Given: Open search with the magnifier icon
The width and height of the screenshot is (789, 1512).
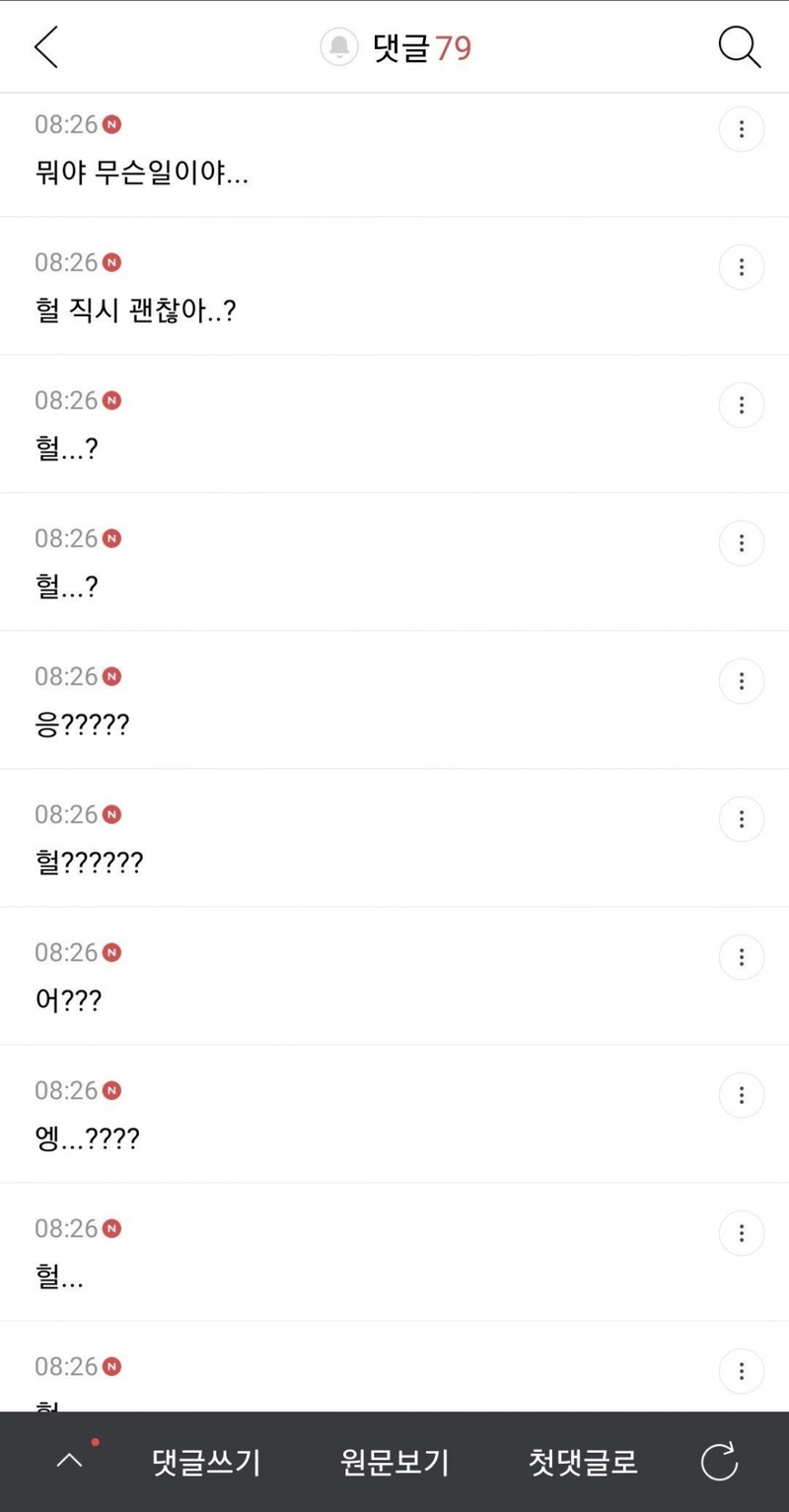Looking at the screenshot, I should coord(740,47).
